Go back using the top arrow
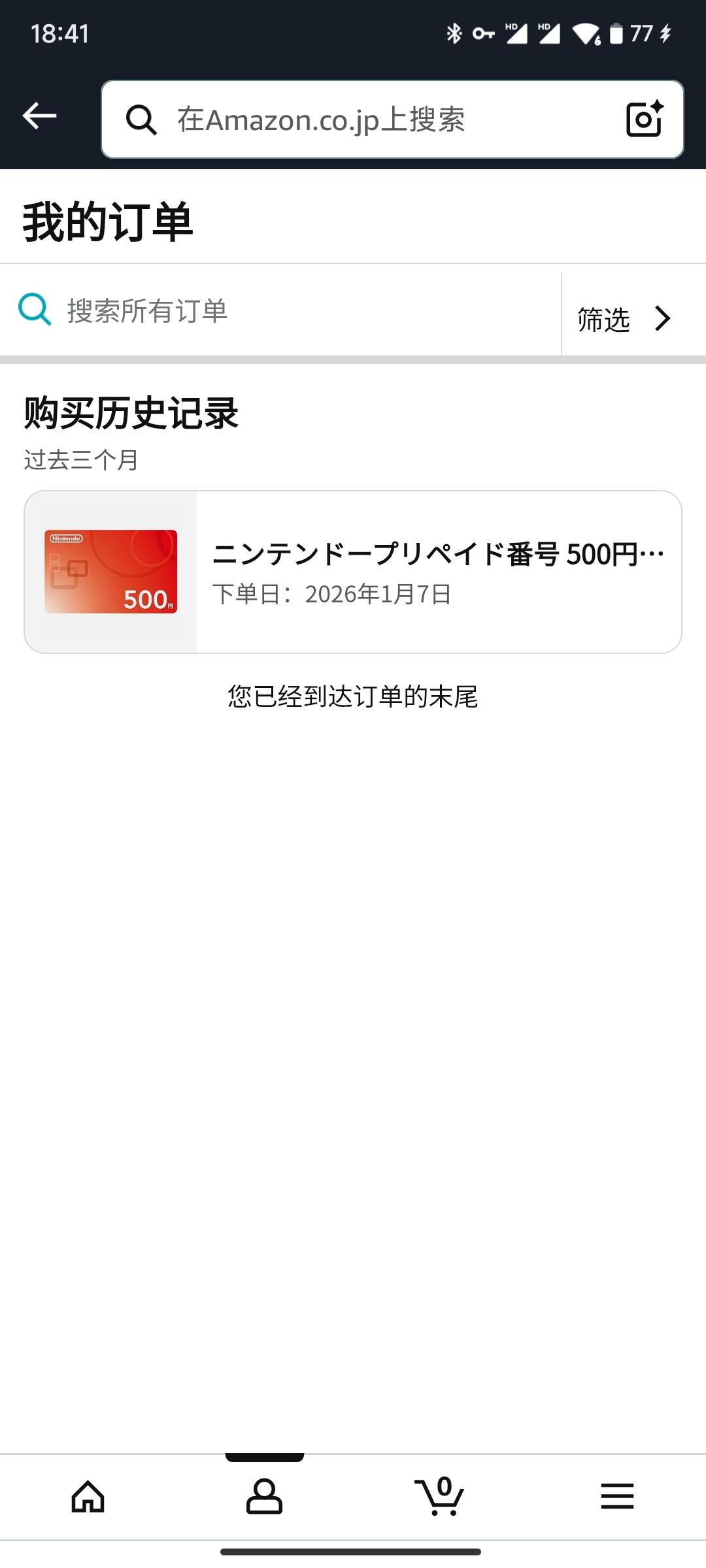 click(39, 116)
